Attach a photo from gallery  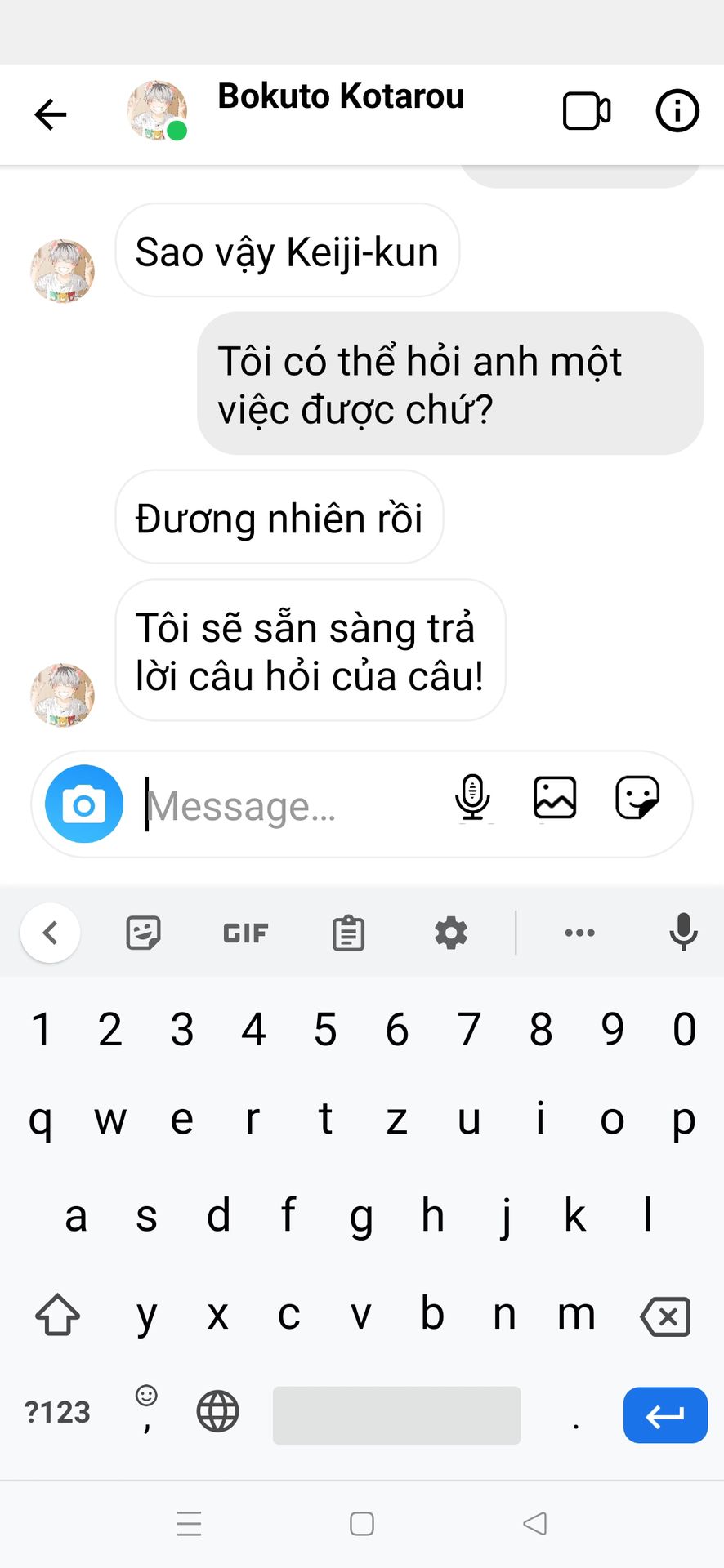[x=555, y=798]
